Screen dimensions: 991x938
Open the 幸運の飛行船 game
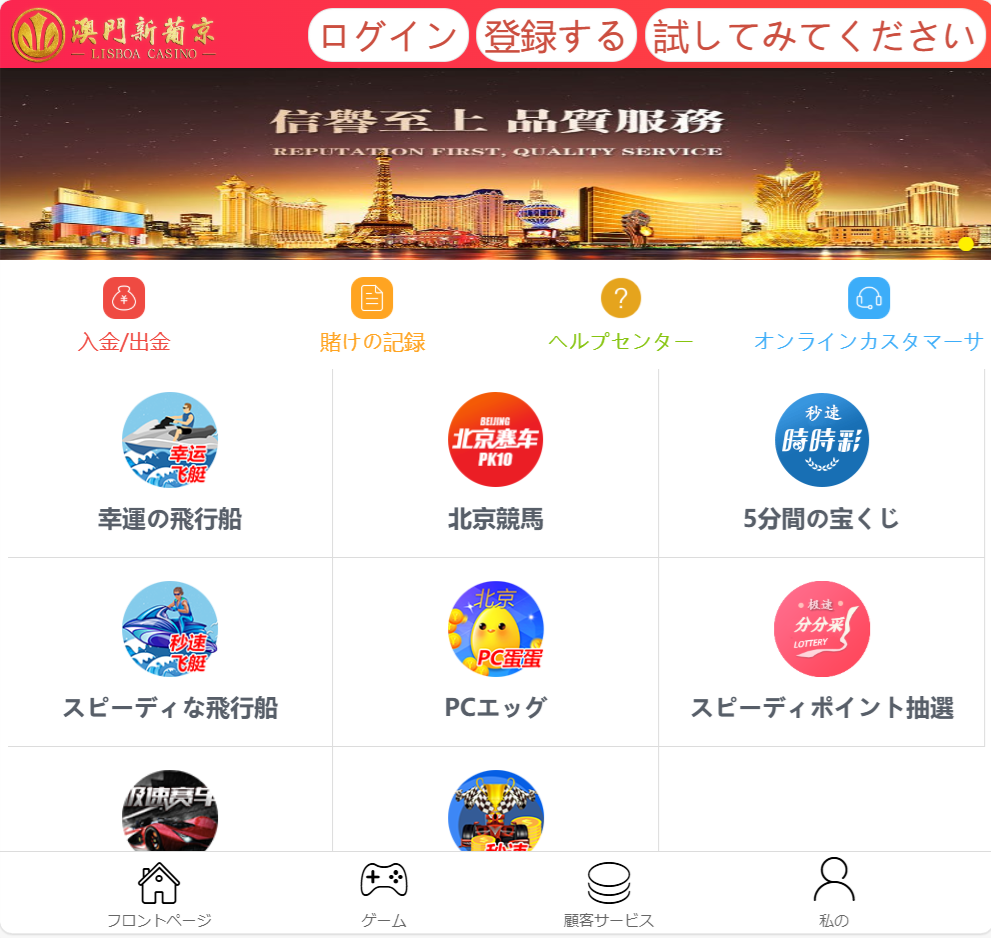pos(170,462)
